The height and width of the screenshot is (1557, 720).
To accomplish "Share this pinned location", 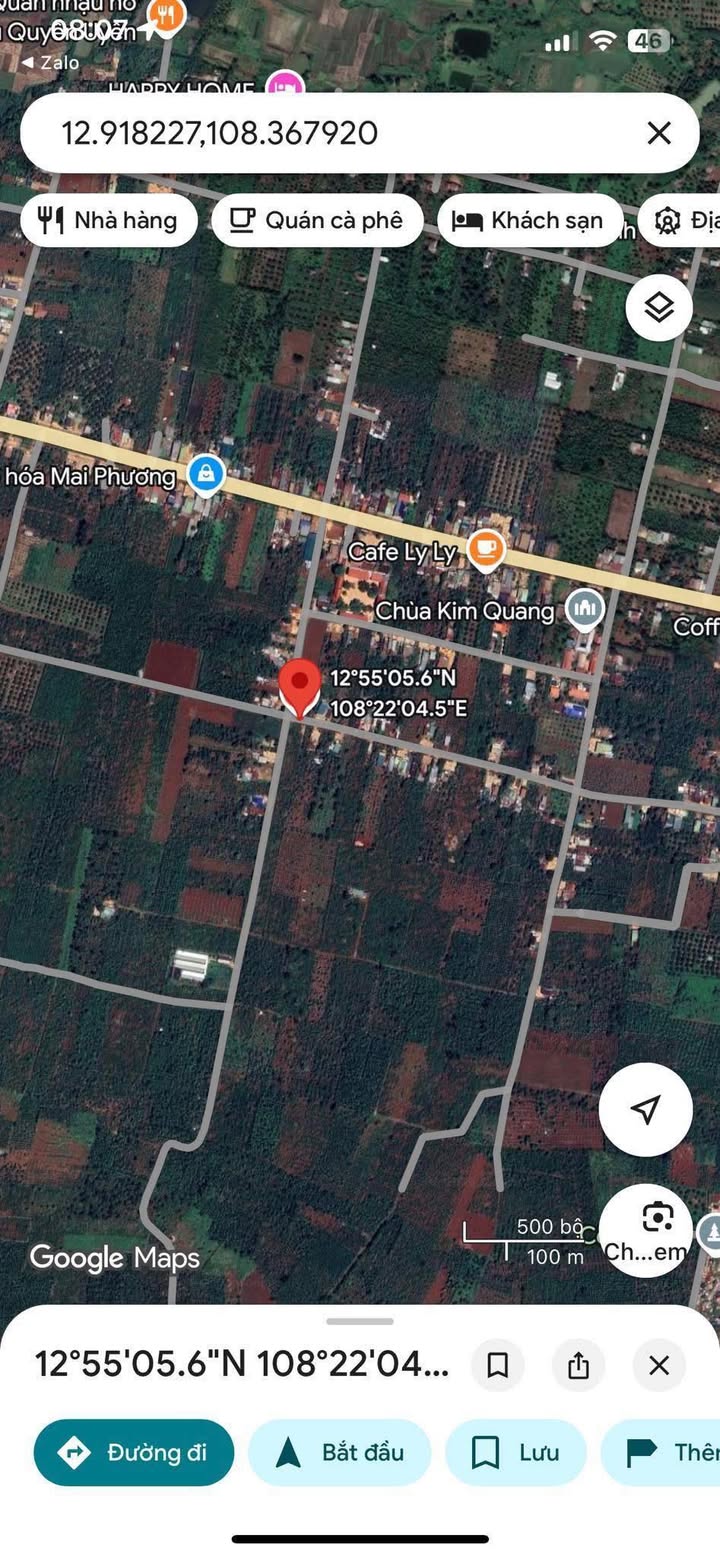I will click(578, 1365).
